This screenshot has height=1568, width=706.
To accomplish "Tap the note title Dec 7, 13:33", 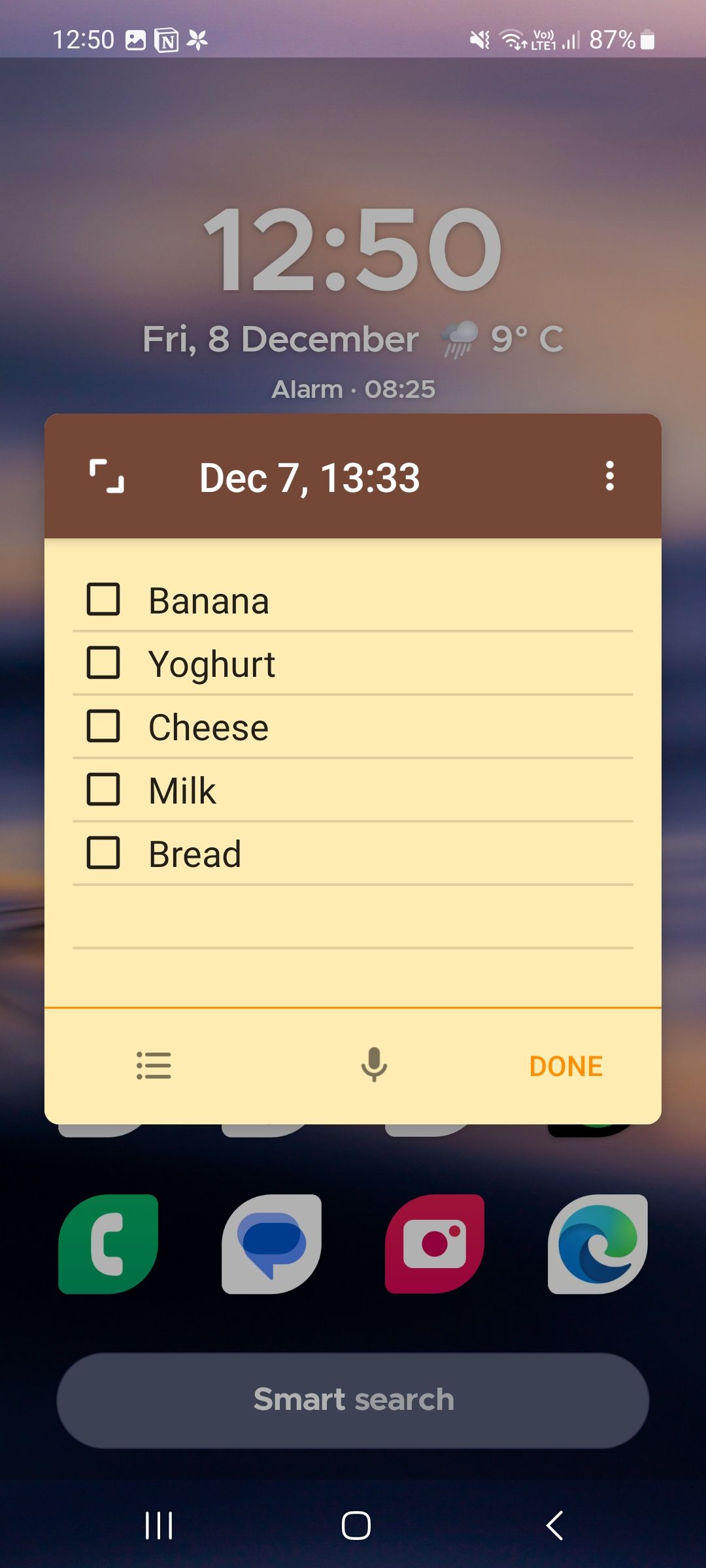I will [309, 478].
